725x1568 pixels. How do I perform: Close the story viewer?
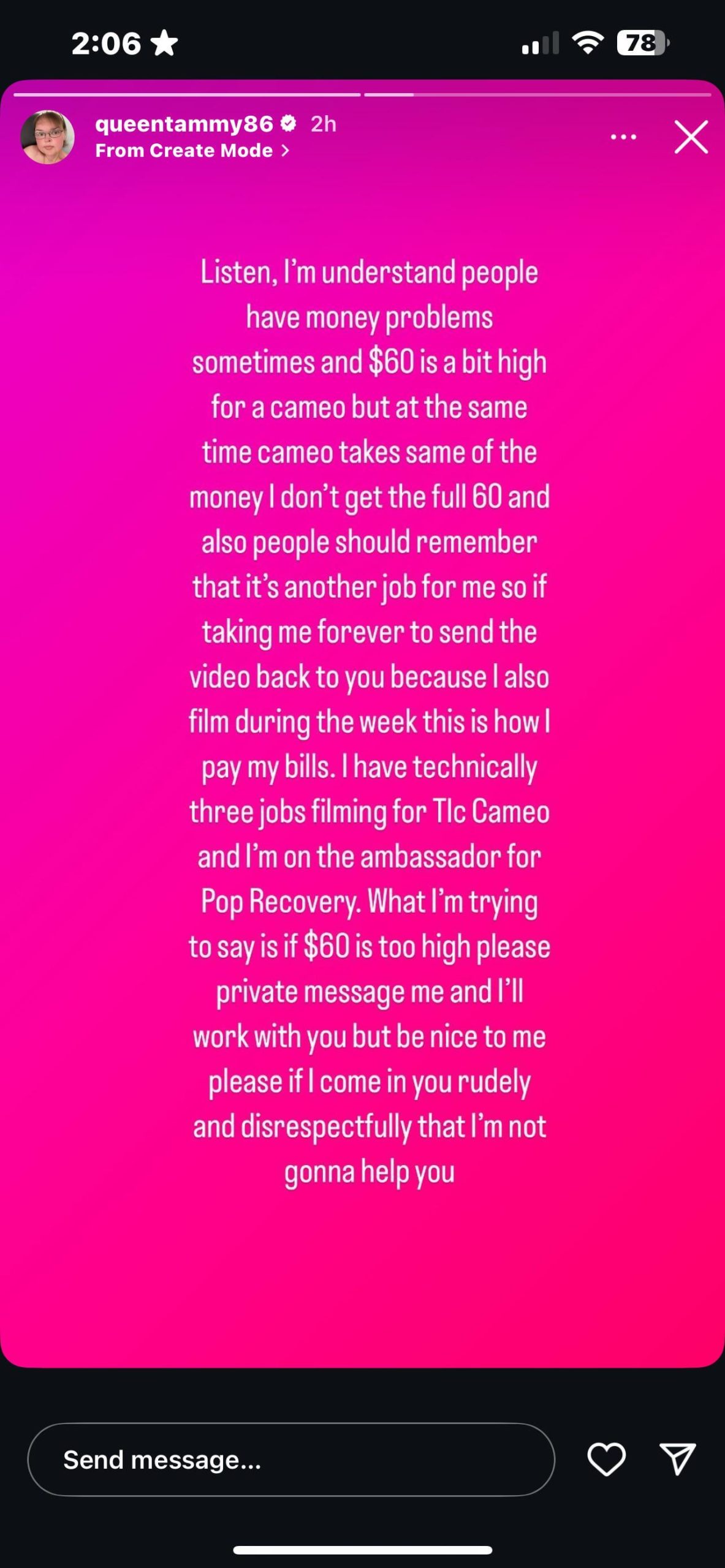[x=691, y=137]
